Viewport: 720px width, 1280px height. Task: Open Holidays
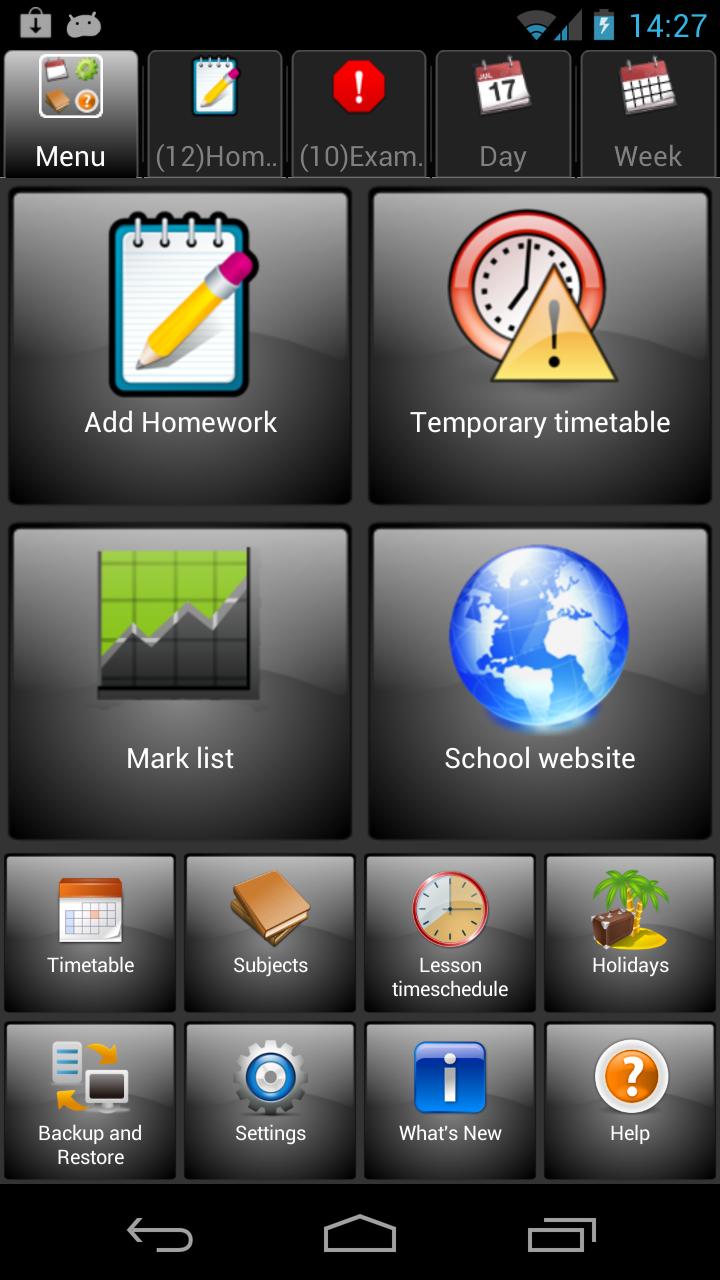[630, 932]
